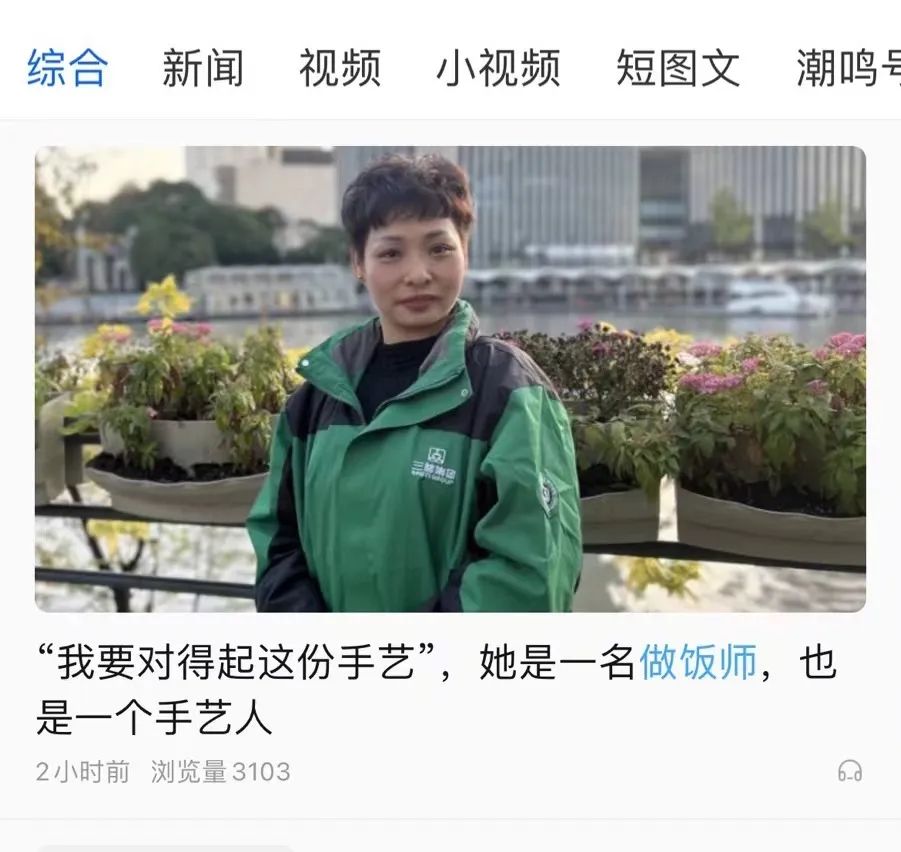Select the 综合 tab

[x=67, y=68]
